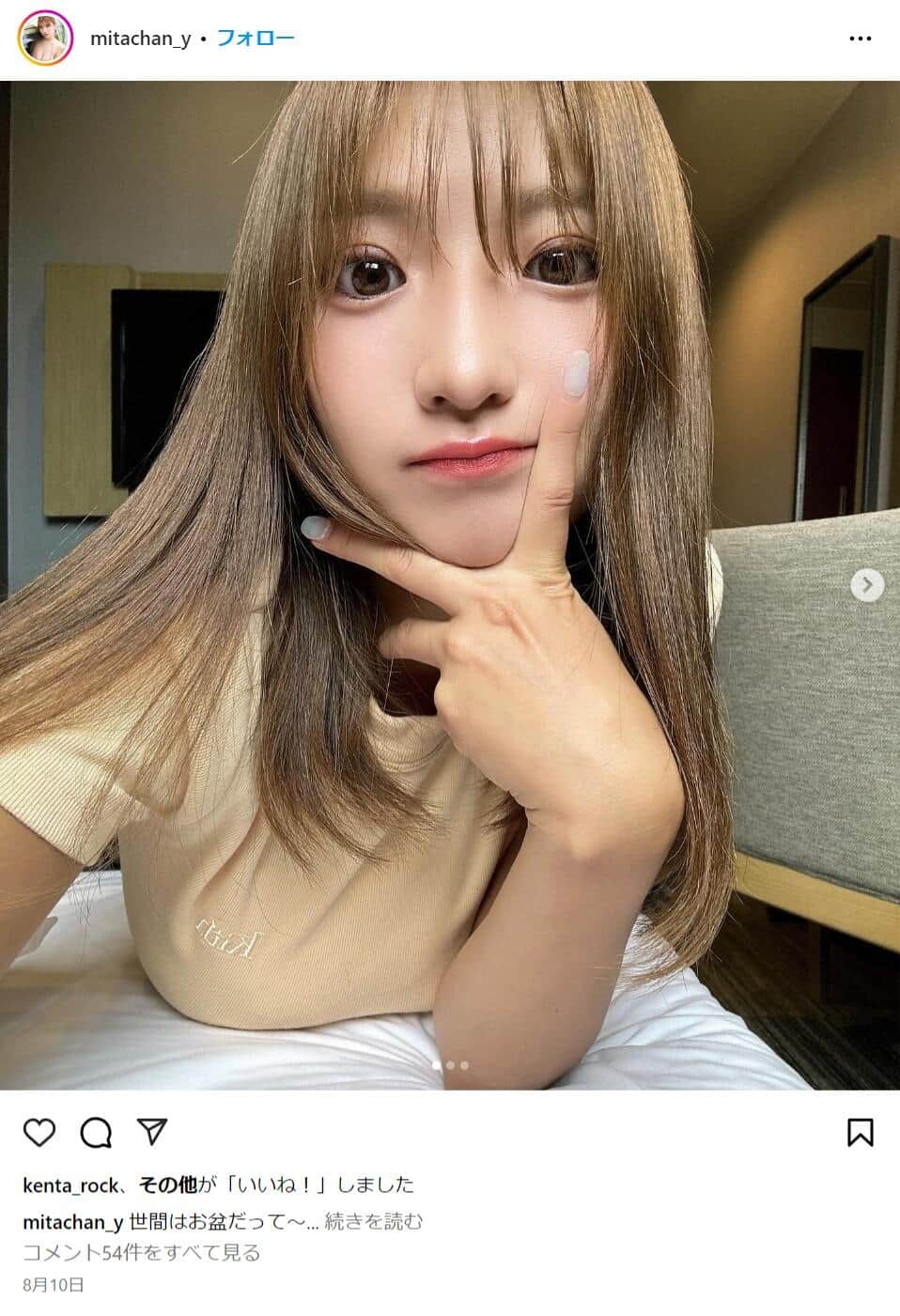Open mitachan_y's profile picture
This screenshot has height=1316, width=900.
coord(45,39)
